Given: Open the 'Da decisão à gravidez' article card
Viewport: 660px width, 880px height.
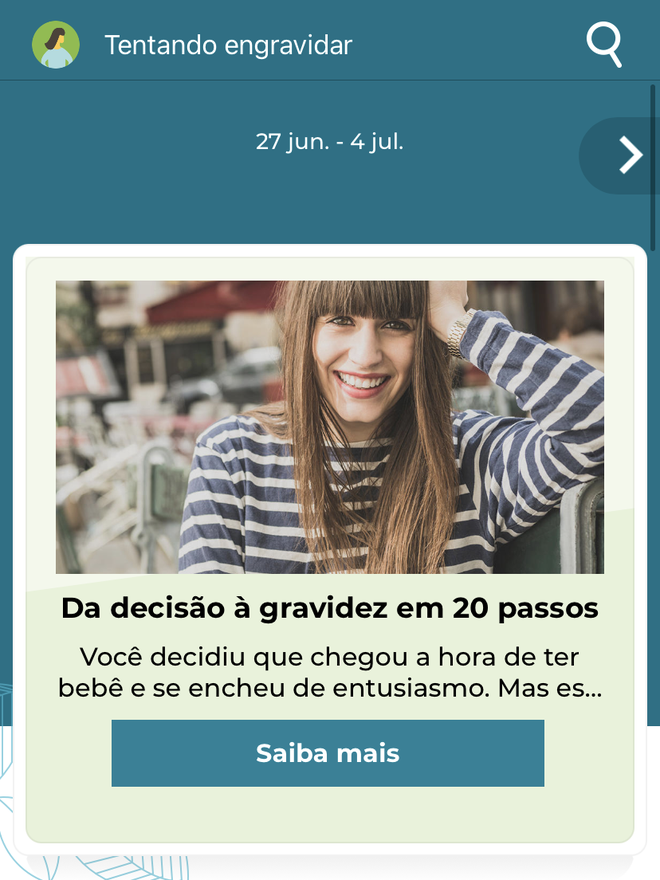Looking at the screenshot, I should [x=330, y=608].
